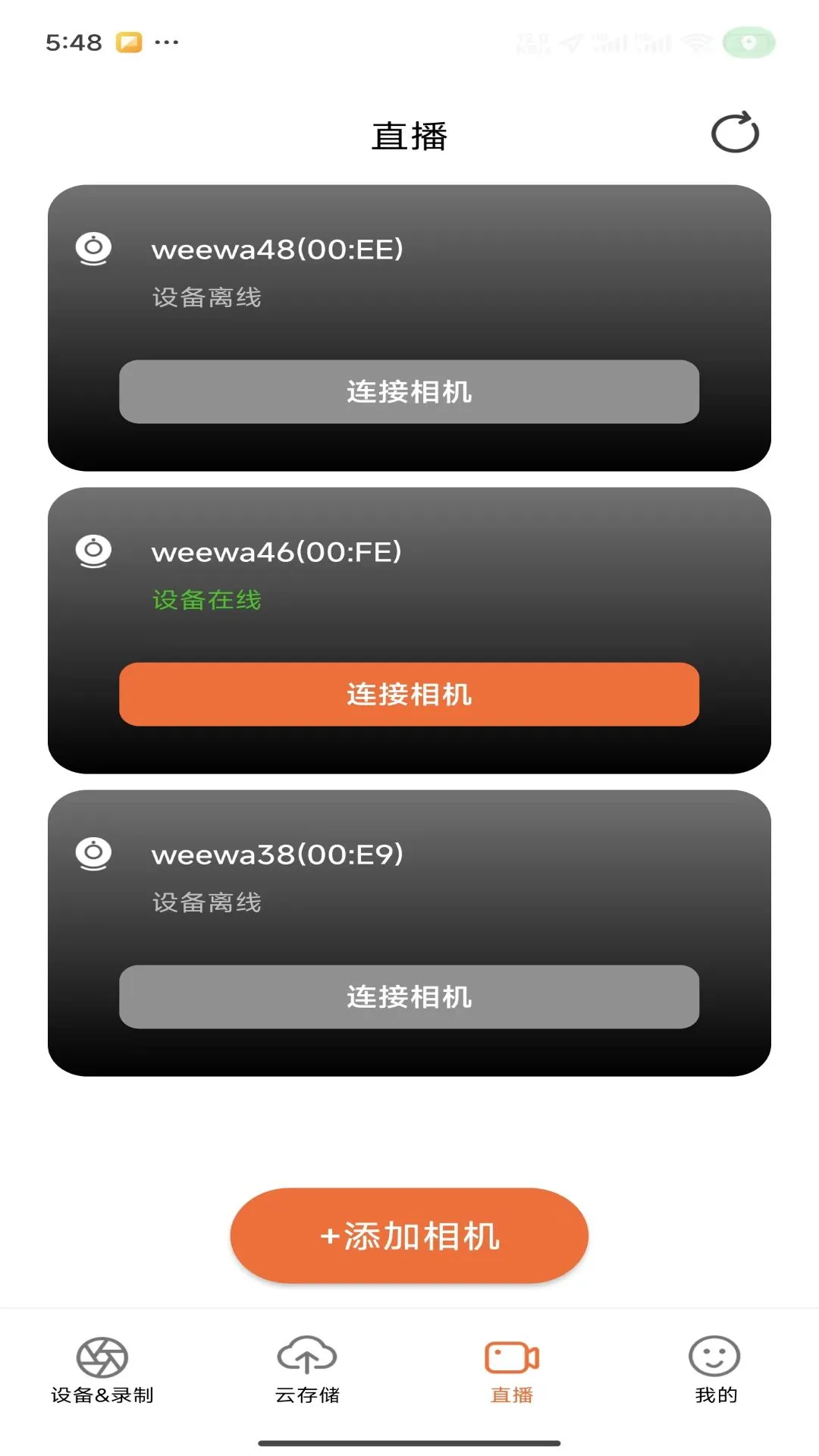Tap 连接相机 on the weewa38(00:E9) card
819x1456 pixels.
pos(409,996)
